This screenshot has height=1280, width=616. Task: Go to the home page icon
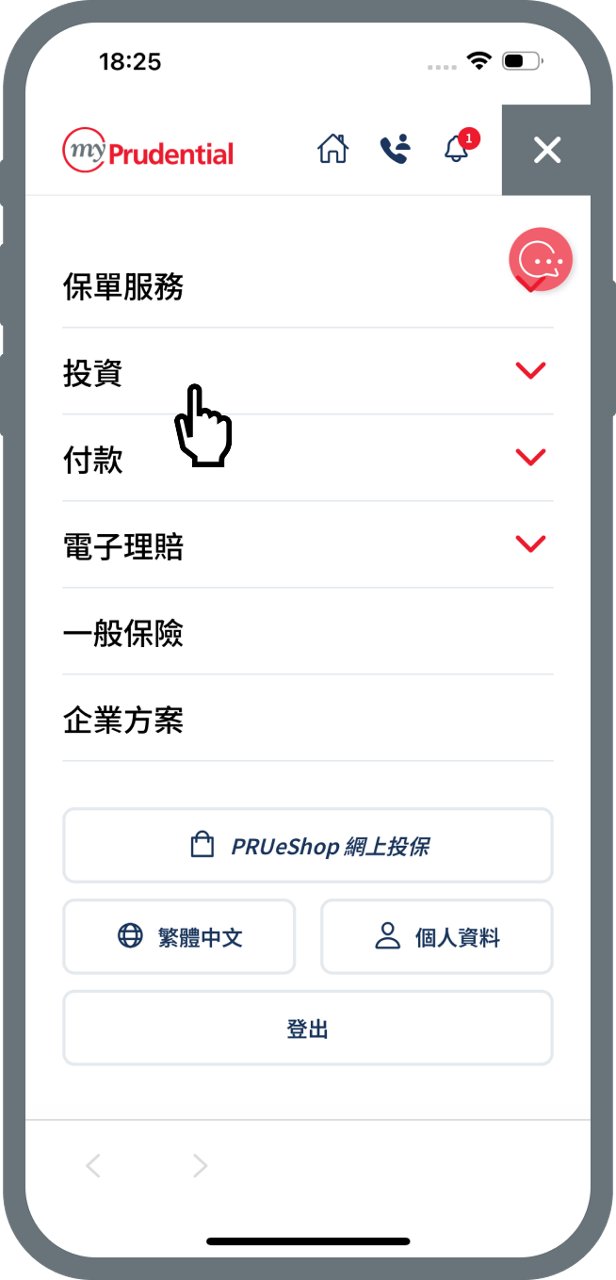click(333, 149)
